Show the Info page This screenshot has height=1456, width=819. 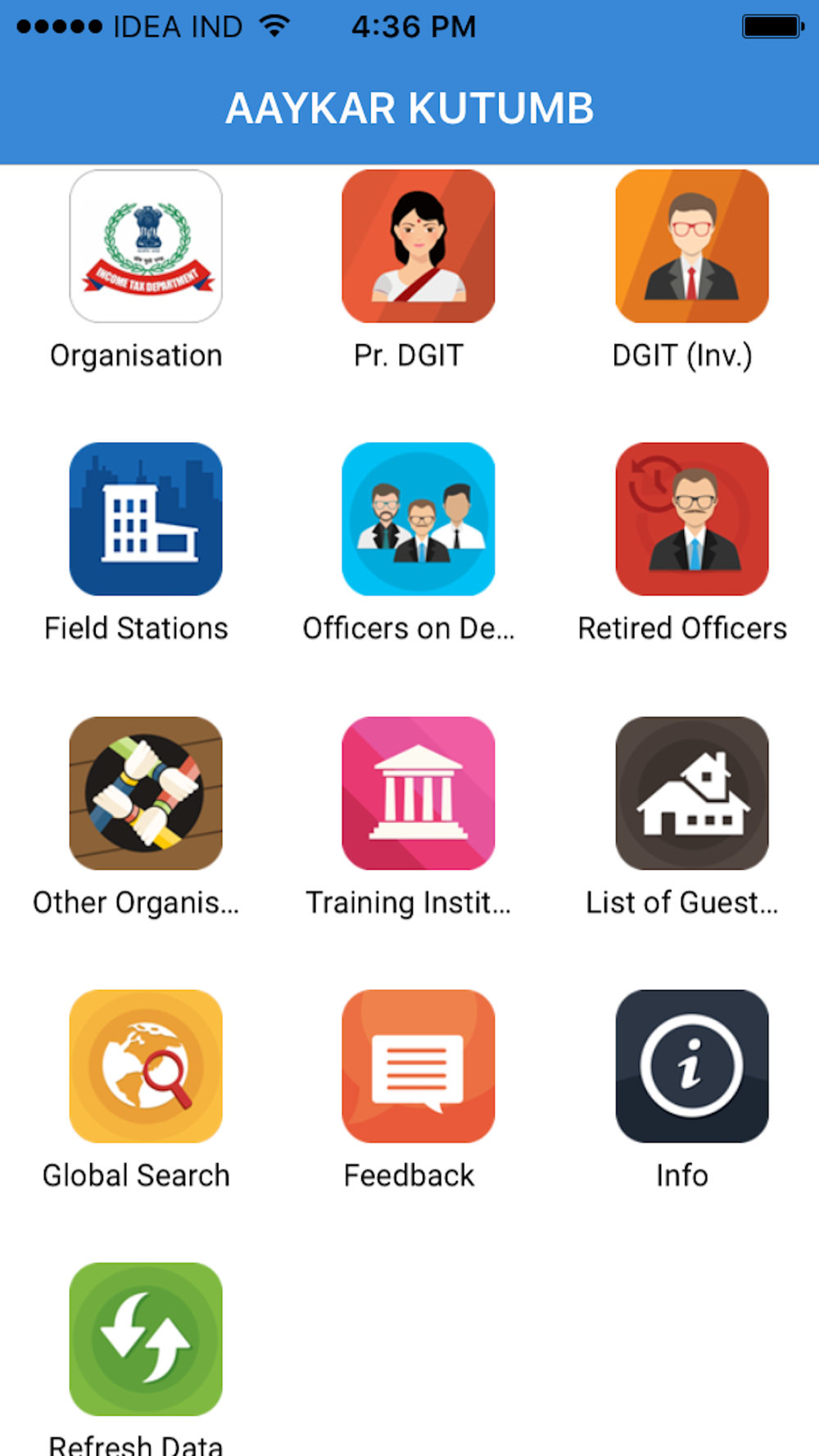(691, 1066)
